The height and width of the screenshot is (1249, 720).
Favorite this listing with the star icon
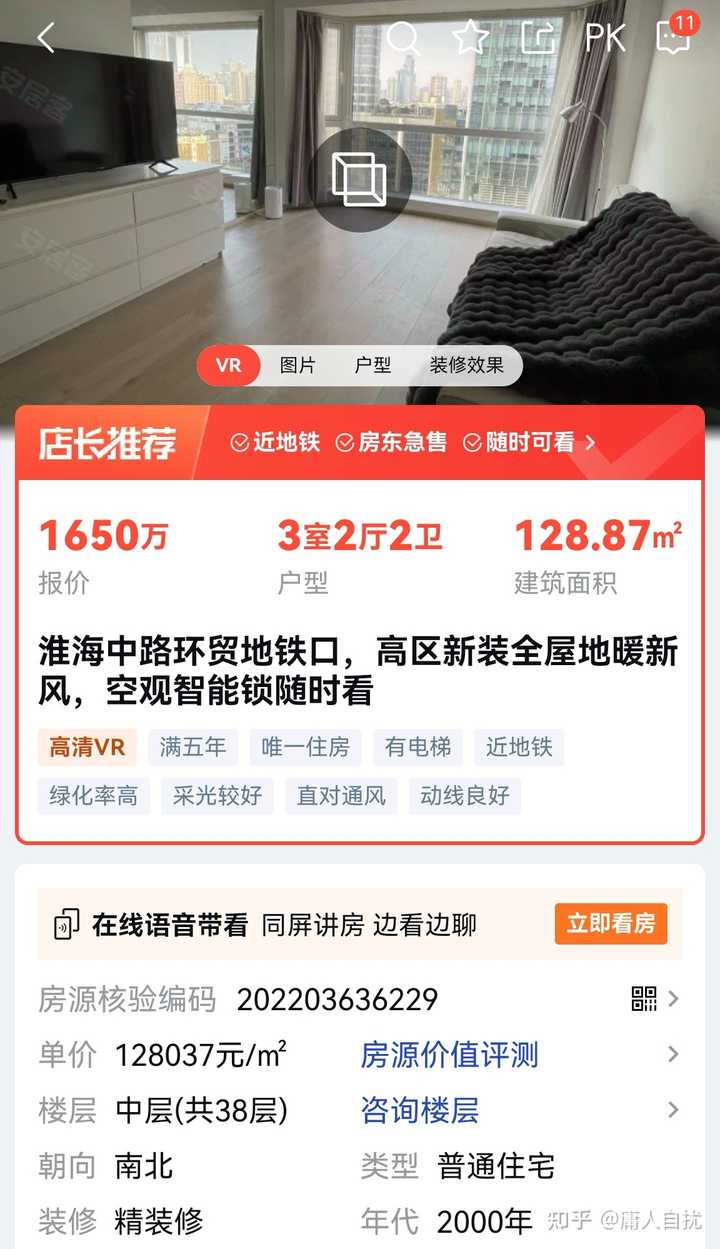[x=470, y=38]
